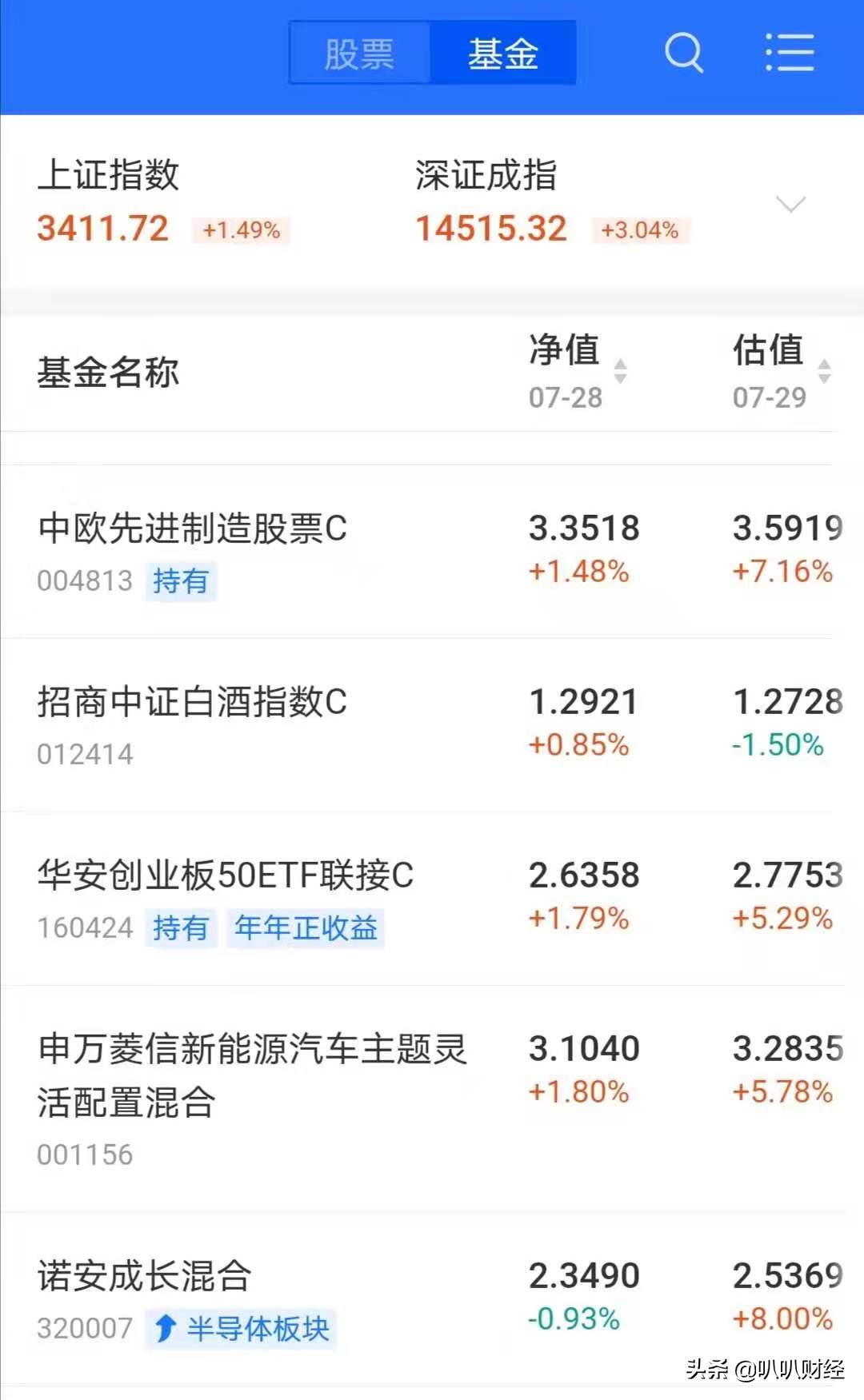Switch to the 股票 tab

tap(358, 53)
